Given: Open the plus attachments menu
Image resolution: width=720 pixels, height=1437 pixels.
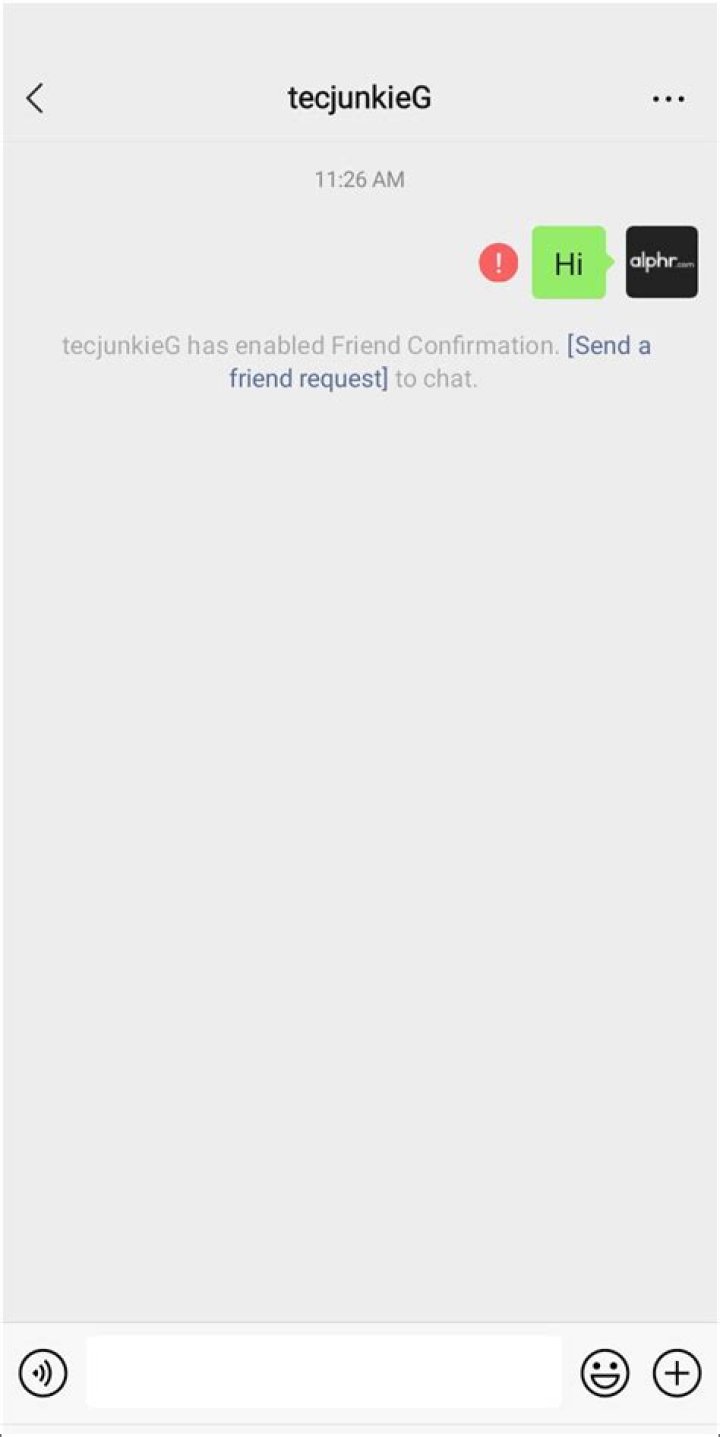Looking at the screenshot, I should point(677,1372).
